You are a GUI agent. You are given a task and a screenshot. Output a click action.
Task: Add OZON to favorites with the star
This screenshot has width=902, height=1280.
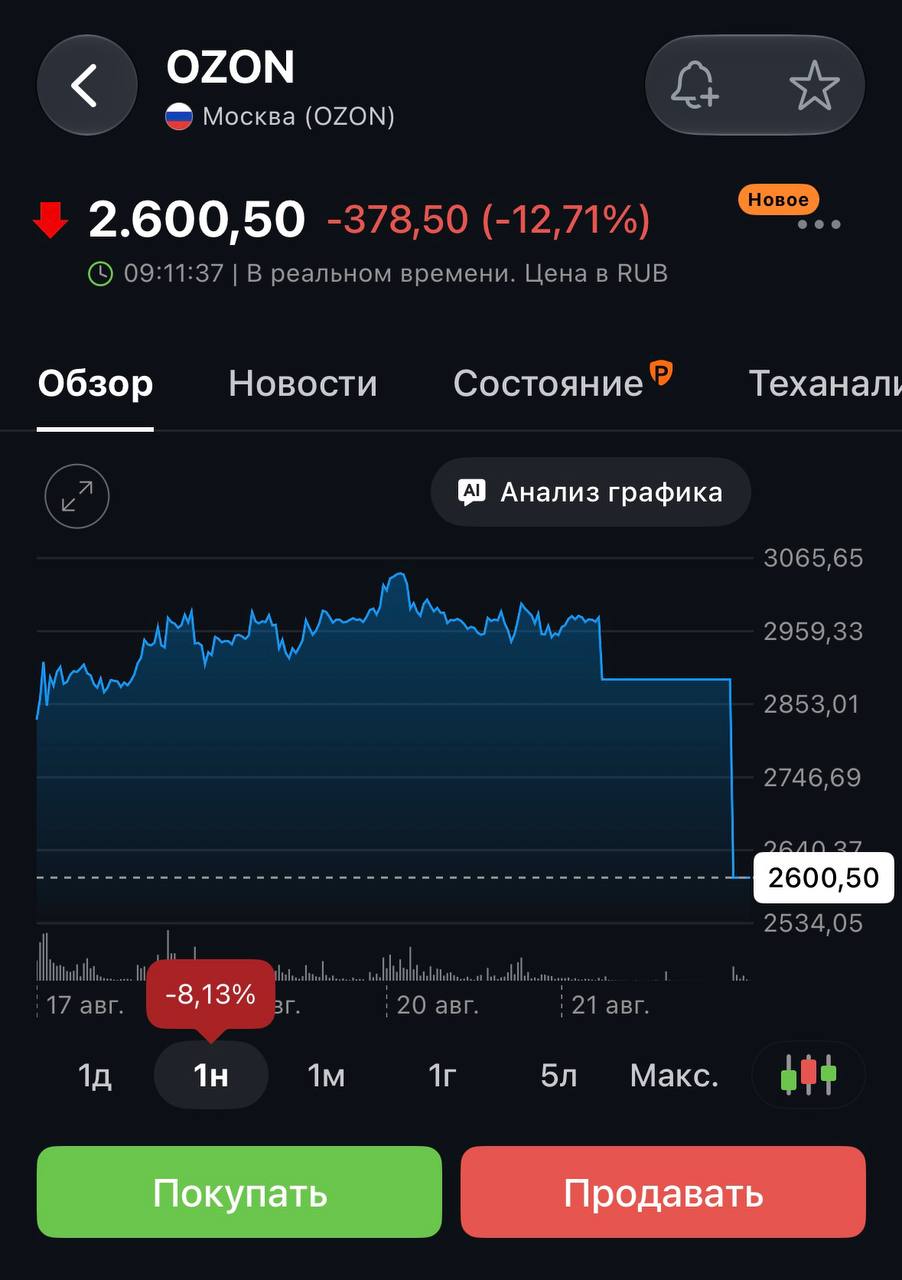click(x=814, y=85)
